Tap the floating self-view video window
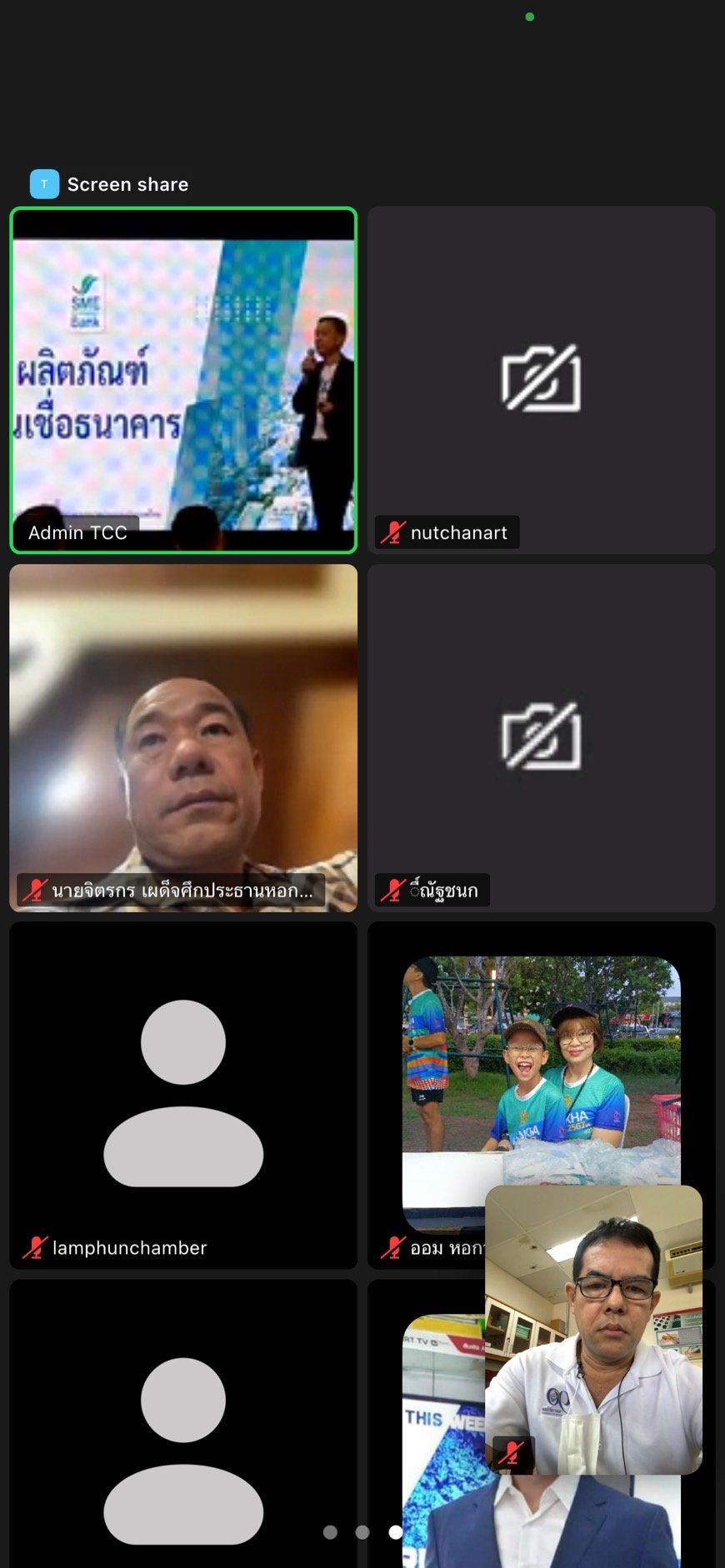 click(x=593, y=1329)
